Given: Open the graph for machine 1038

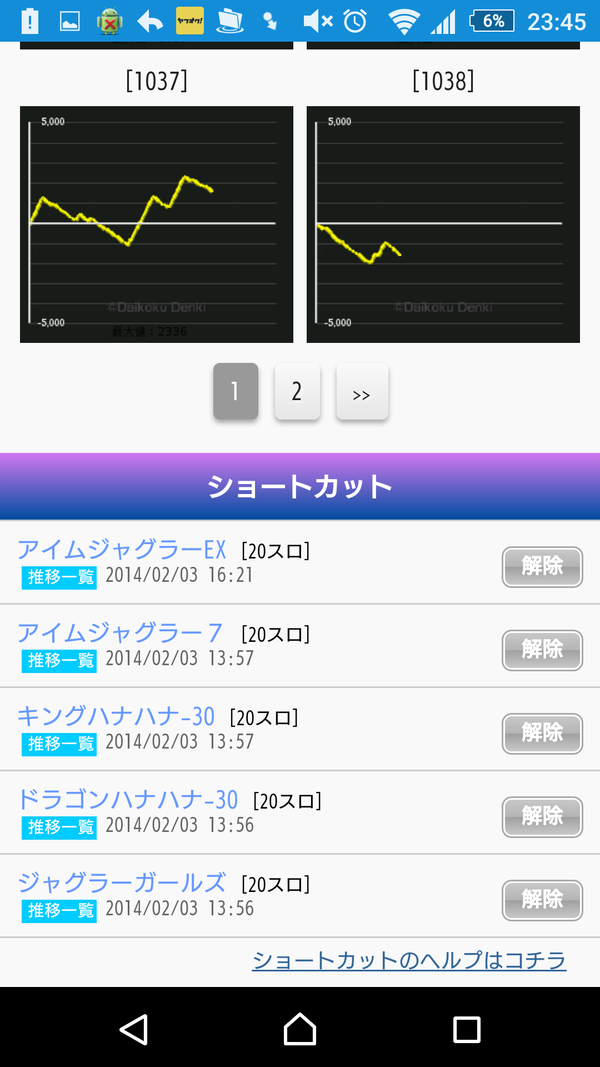Looking at the screenshot, I should coord(443,224).
